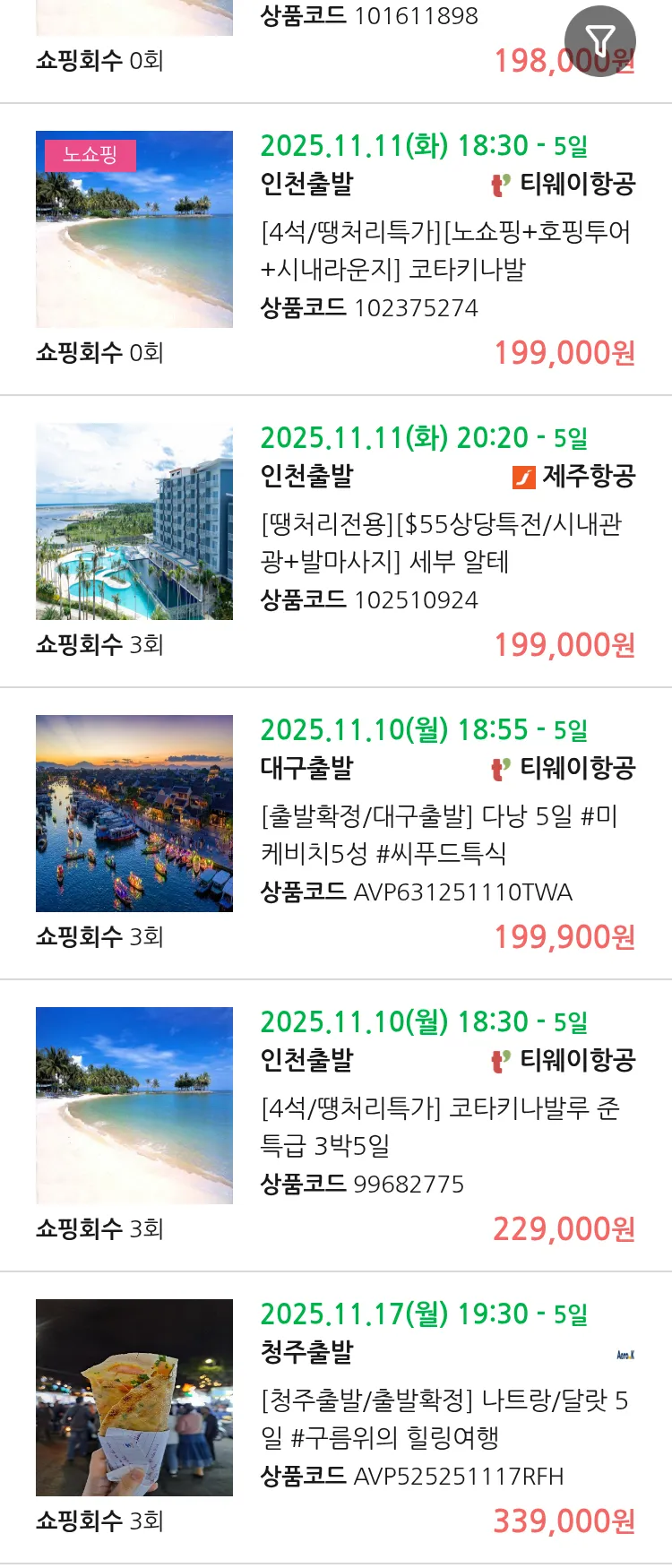The height and width of the screenshot is (1568, 672).
Task: View the Cebu Alte package on Jeju Air
Action: click(441, 542)
